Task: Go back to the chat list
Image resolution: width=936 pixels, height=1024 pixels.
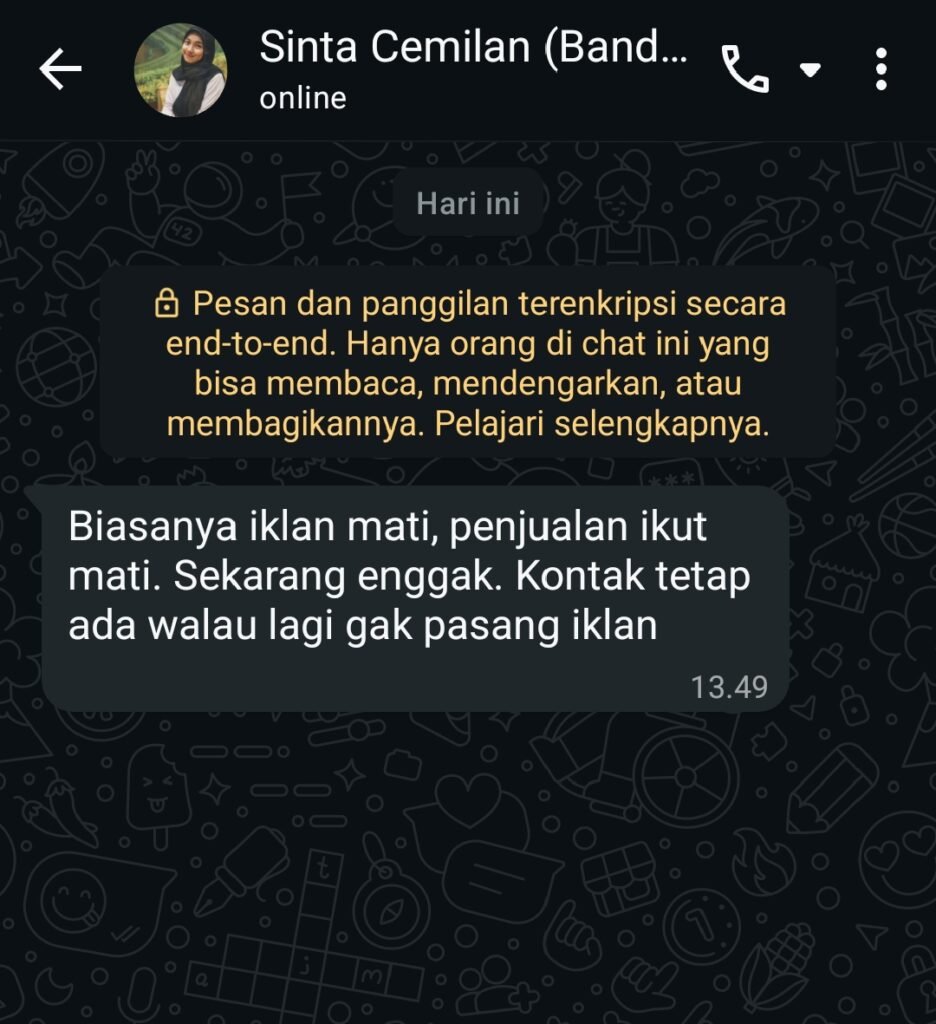Action: (60, 70)
